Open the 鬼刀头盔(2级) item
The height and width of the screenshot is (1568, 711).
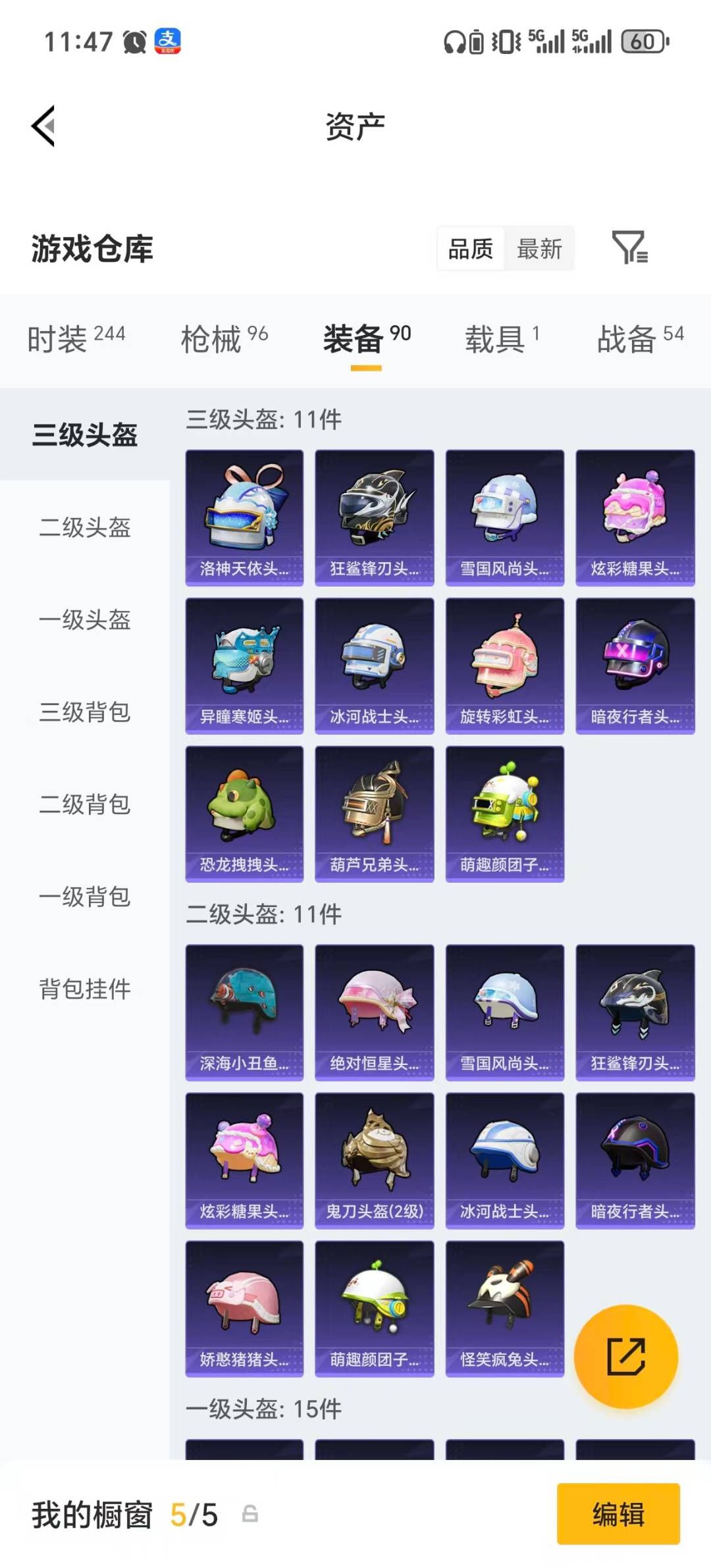point(374,1159)
